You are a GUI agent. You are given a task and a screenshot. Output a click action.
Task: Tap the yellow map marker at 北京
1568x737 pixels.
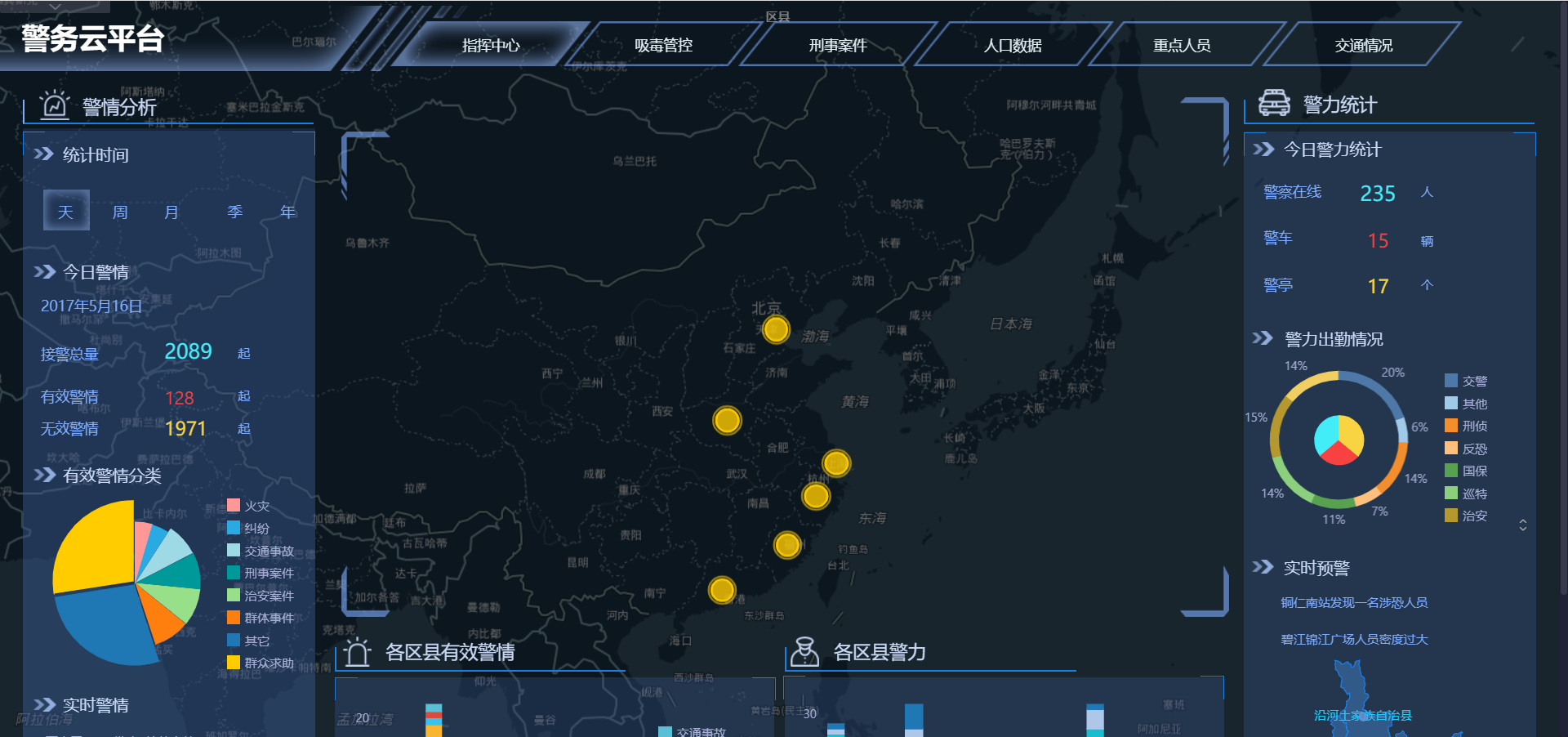coord(775,329)
